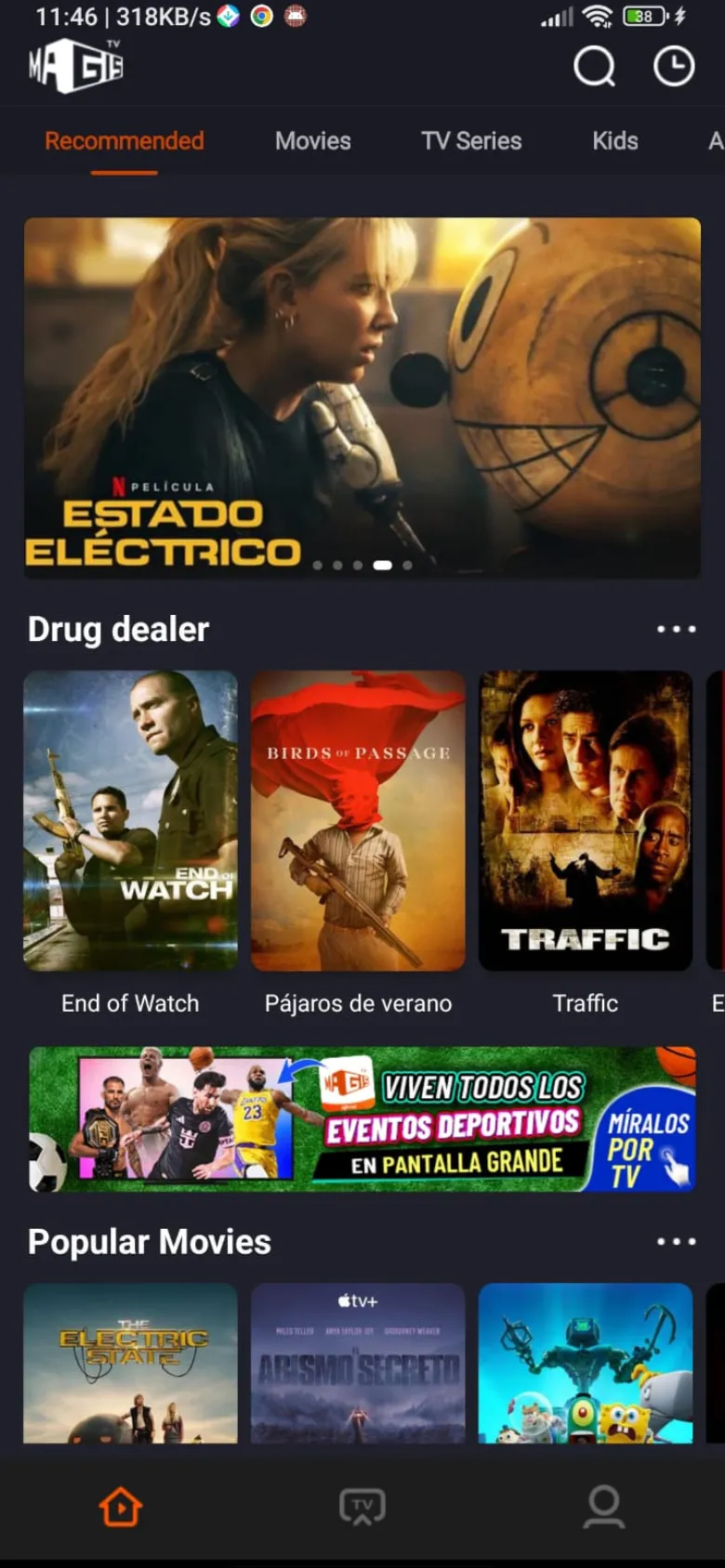Select the fourth carousel page dot
725x1568 pixels.
click(x=381, y=565)
